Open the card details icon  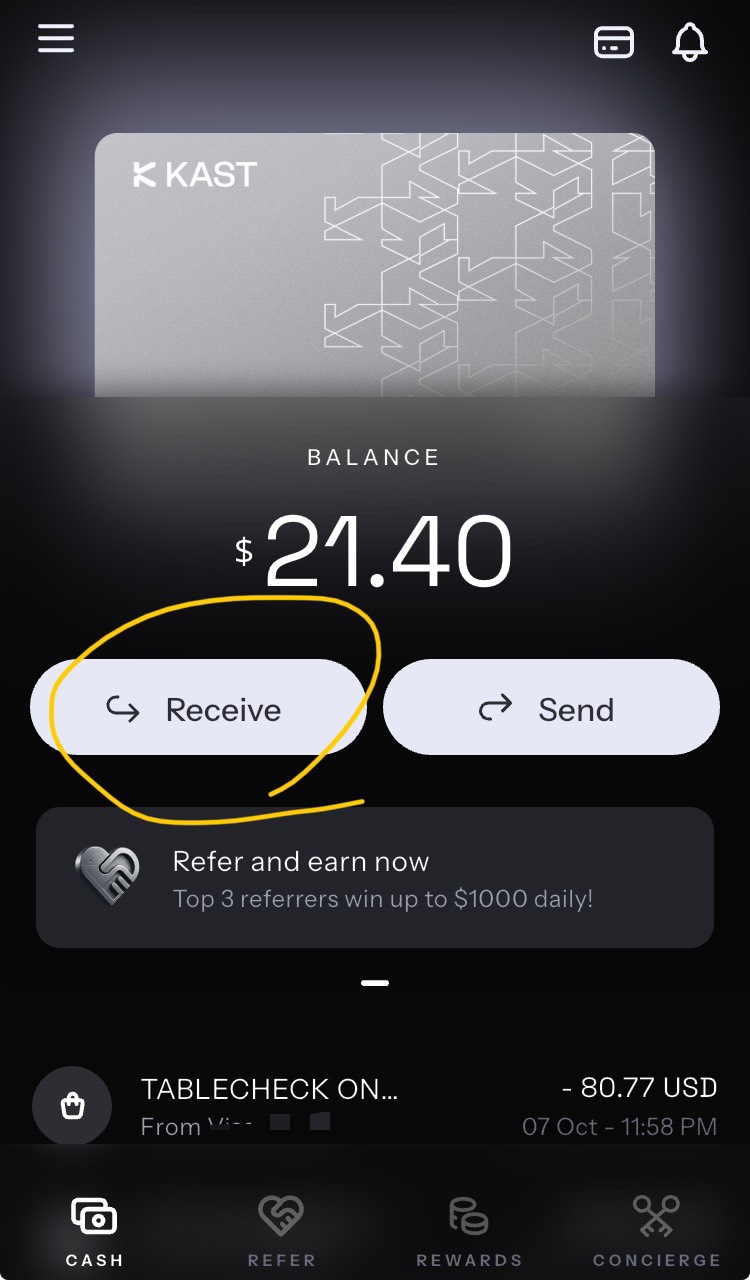coord(613,42)
